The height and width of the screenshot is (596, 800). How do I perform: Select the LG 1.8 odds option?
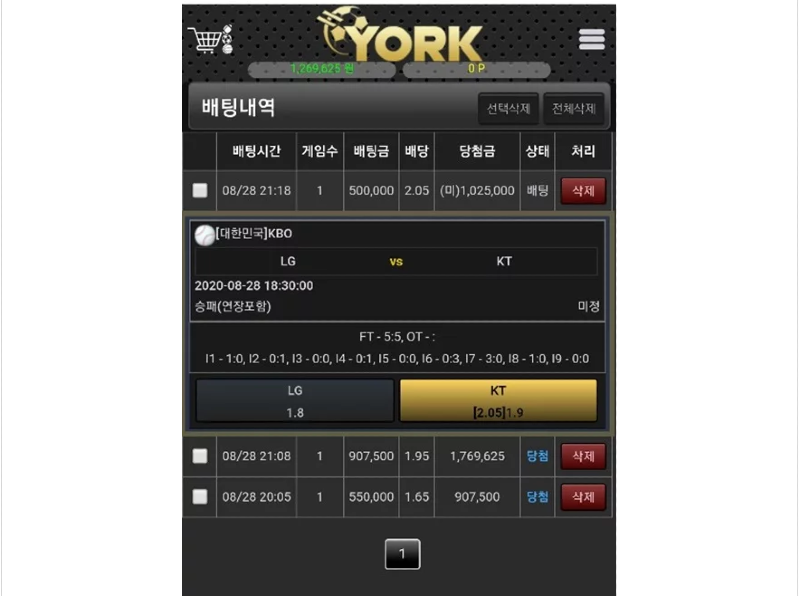tap(295, 400)
